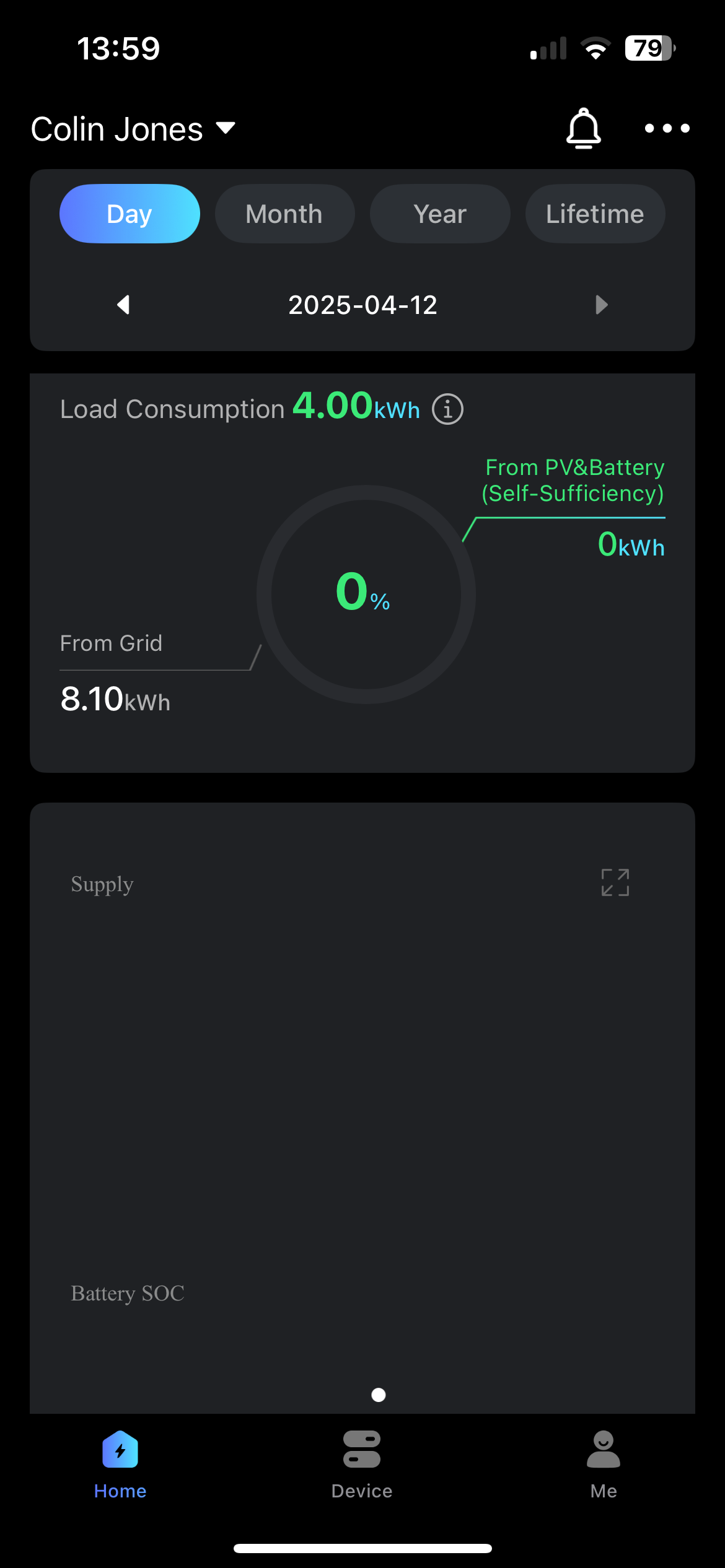Go to the next day
The image size is (725, 1568).
tap(601, 305)
